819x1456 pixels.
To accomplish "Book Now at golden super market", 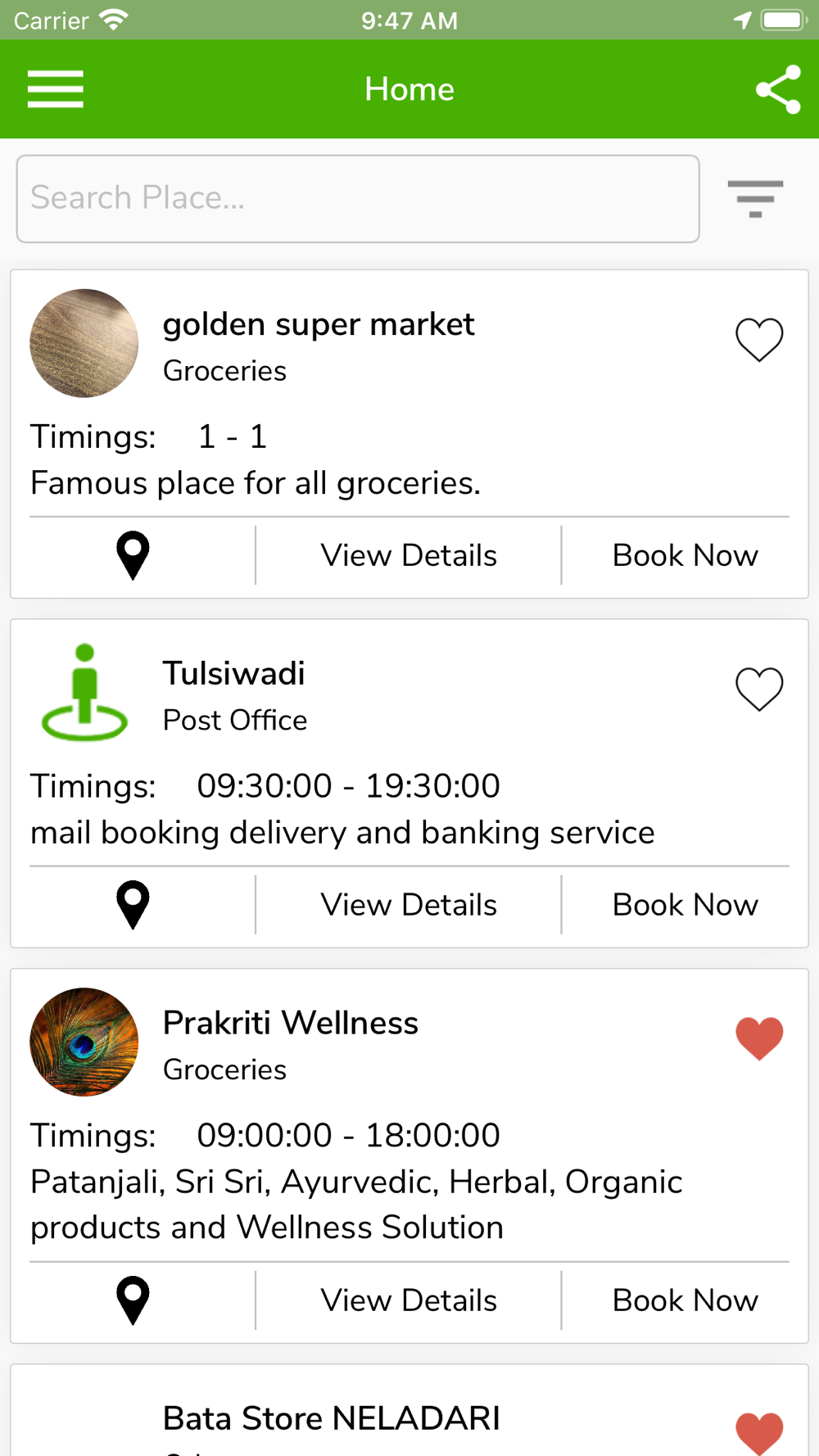I will pos(686,555).
